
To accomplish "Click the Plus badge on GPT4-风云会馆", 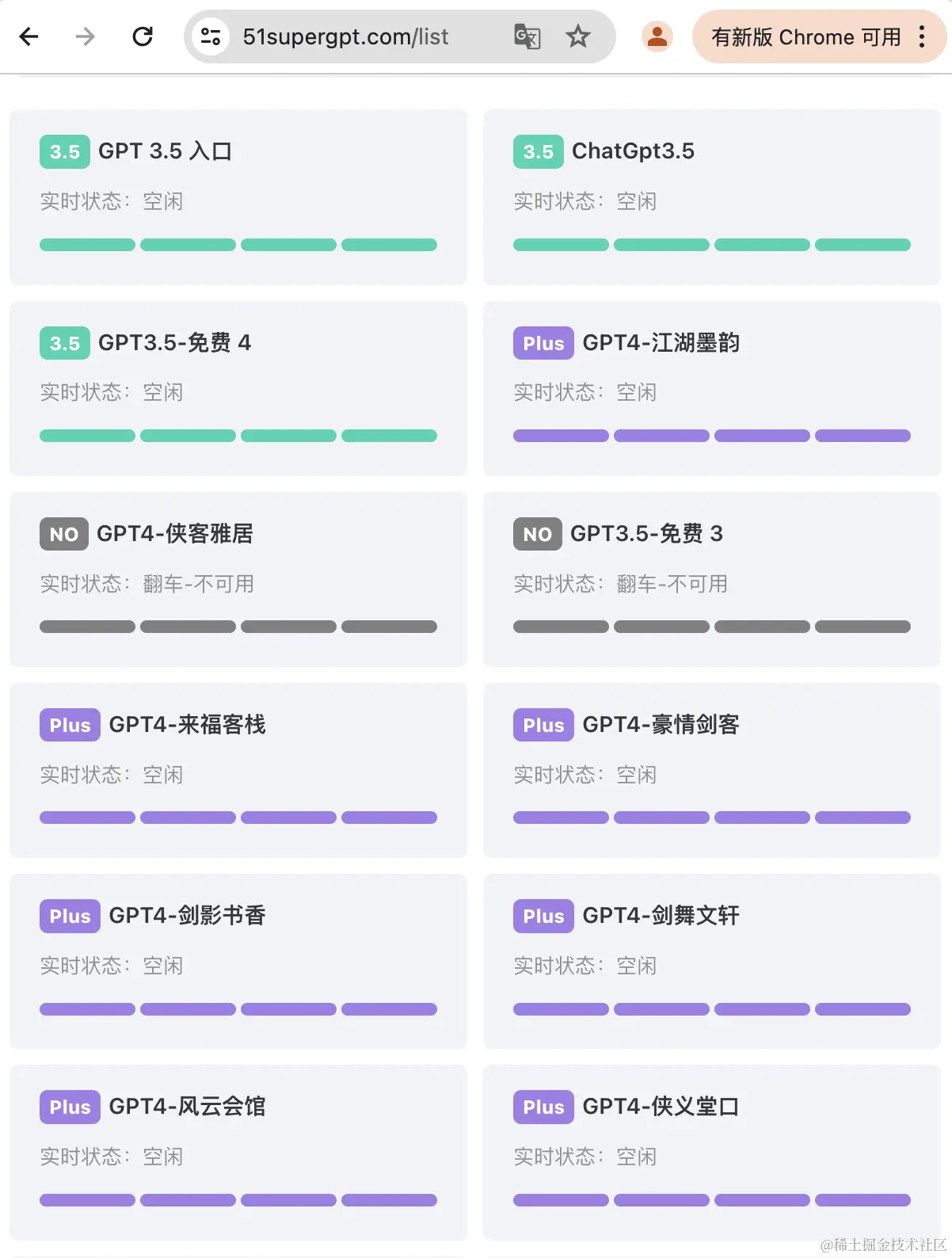I will click(69, 1107).
